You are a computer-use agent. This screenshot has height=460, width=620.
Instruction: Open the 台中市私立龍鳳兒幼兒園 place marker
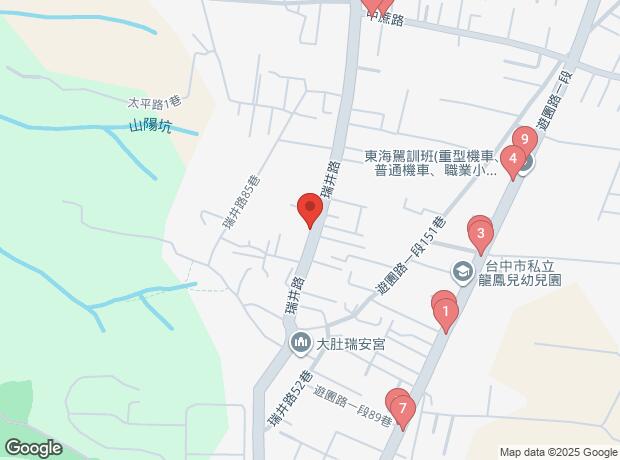(463, 270)
